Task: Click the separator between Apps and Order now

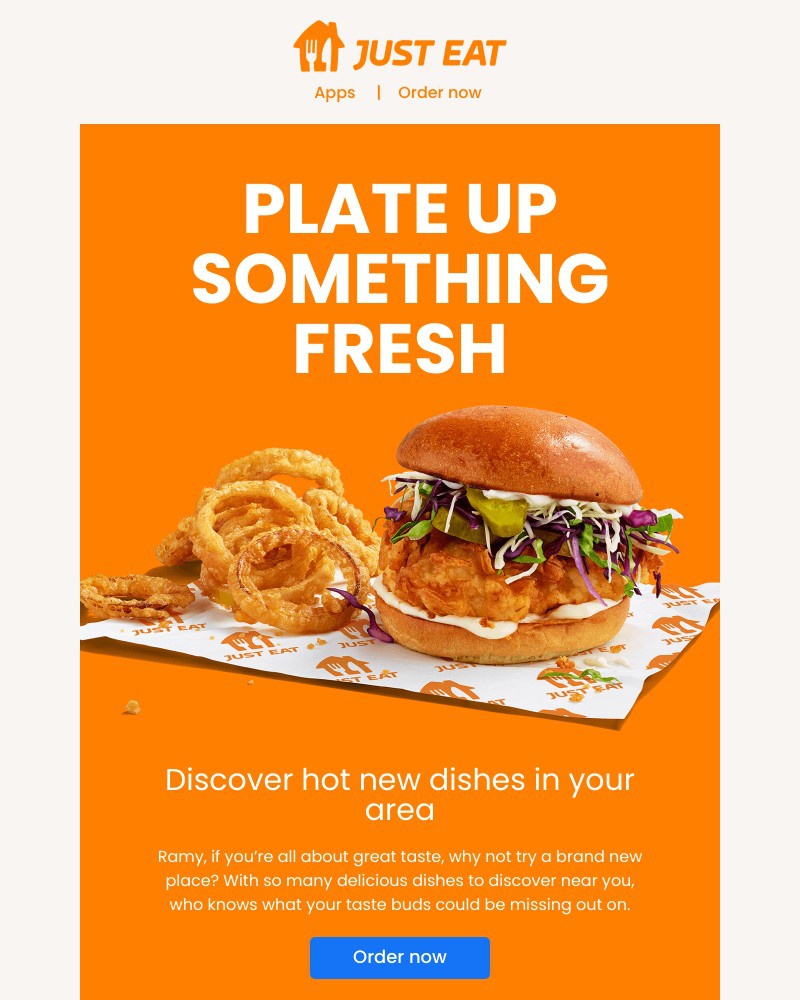Action: click(379, 93)
